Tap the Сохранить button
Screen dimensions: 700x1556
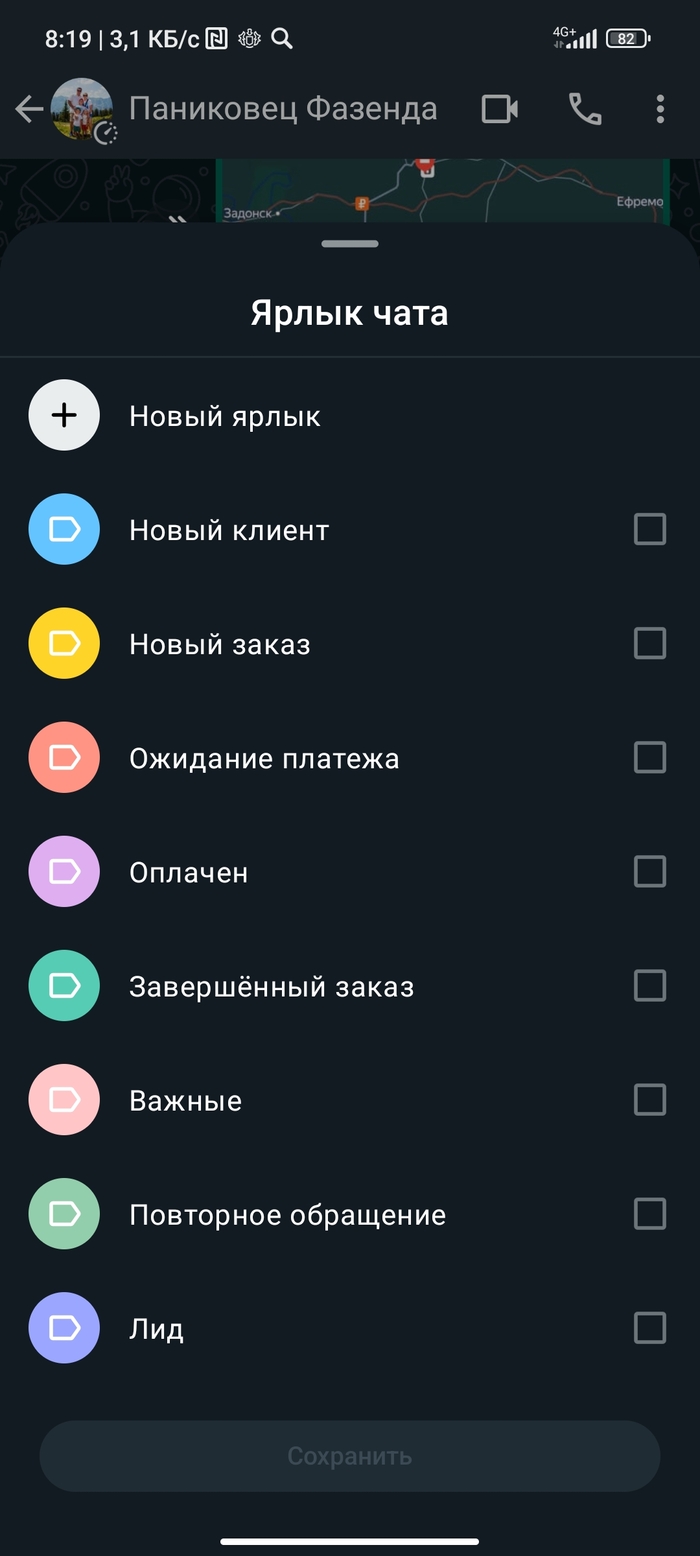[349, 1456]
